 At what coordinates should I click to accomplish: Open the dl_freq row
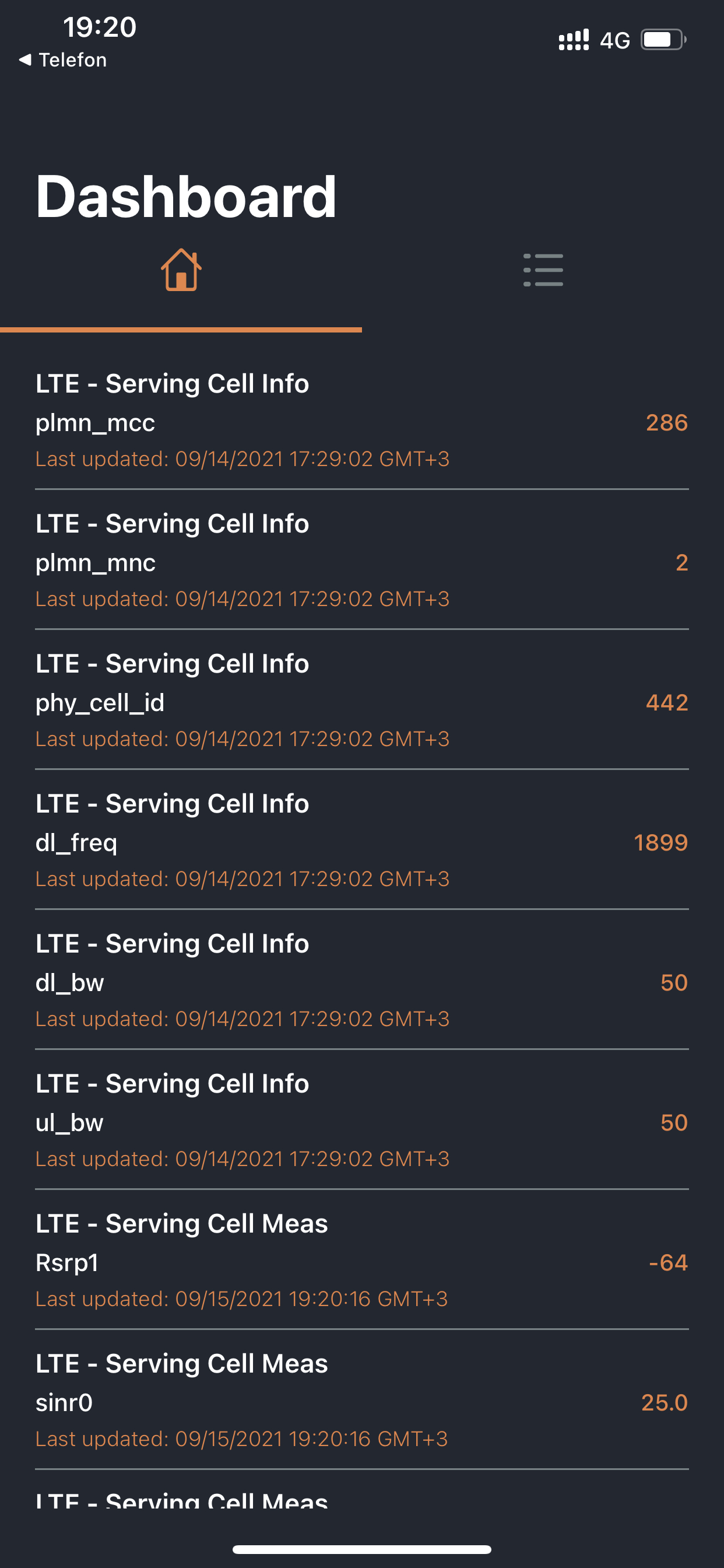362,840
